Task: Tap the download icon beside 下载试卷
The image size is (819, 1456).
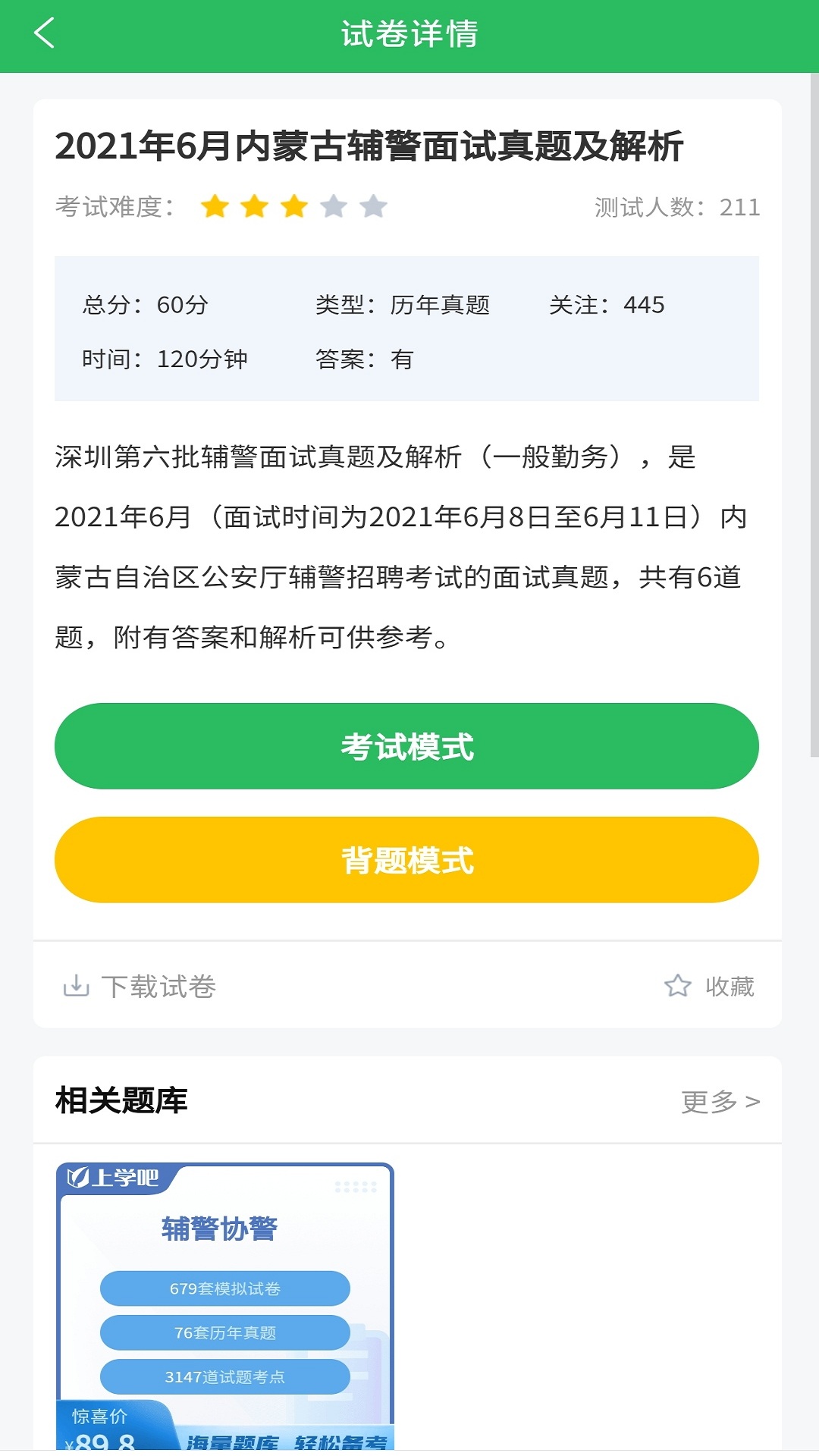Action: [75, 986]
